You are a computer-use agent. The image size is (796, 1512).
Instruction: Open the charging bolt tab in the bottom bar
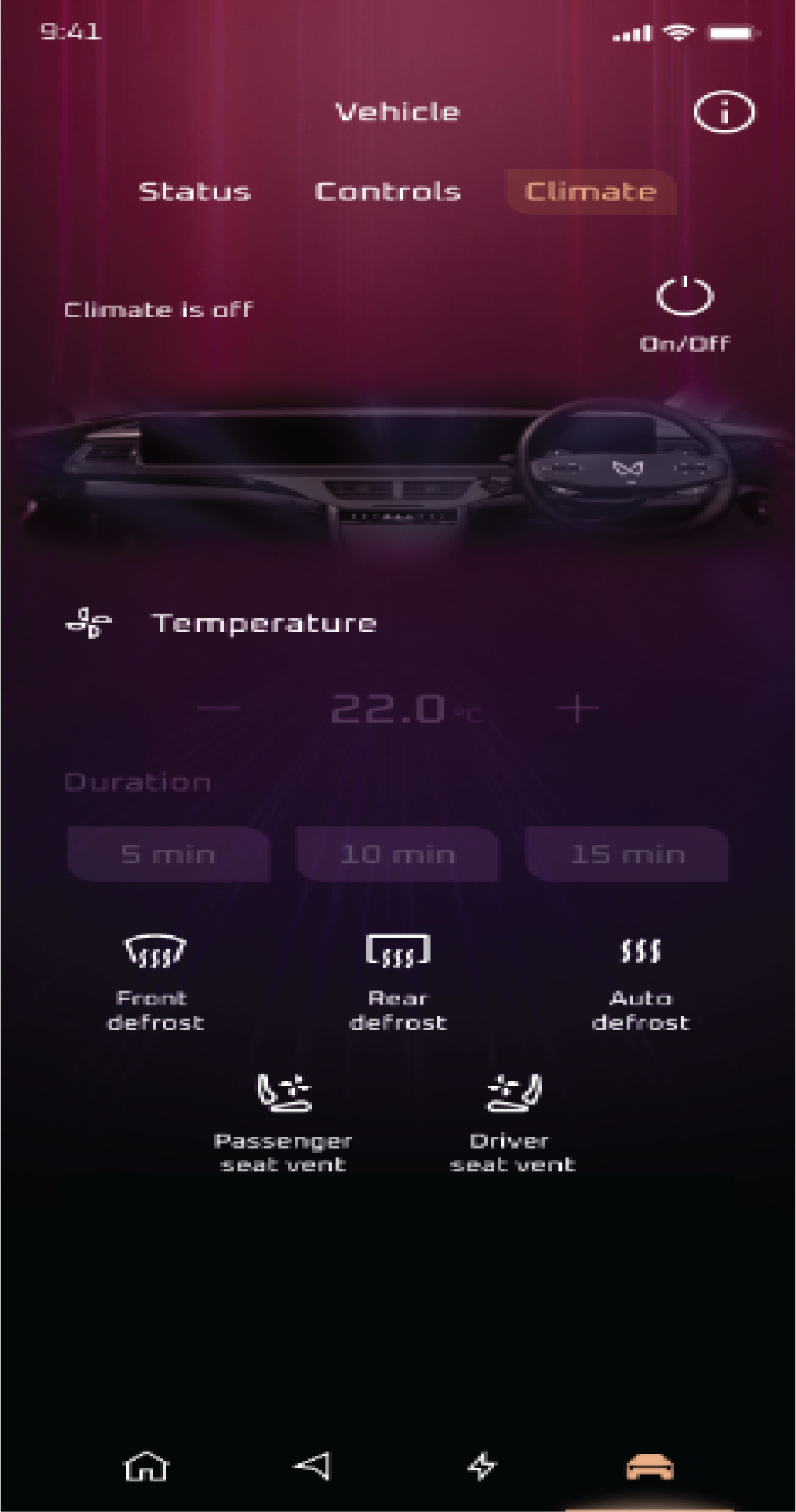(x=481, y=1467)
